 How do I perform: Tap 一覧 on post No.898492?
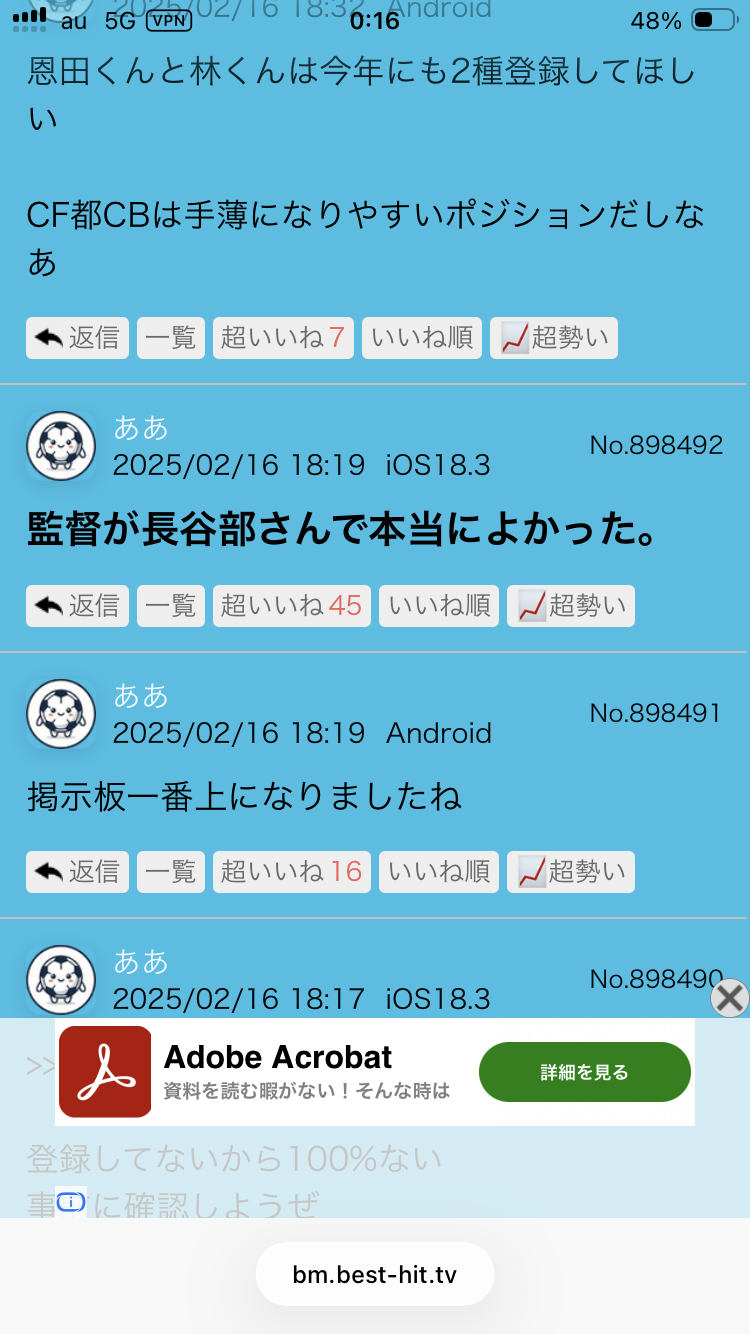[171, 606]
